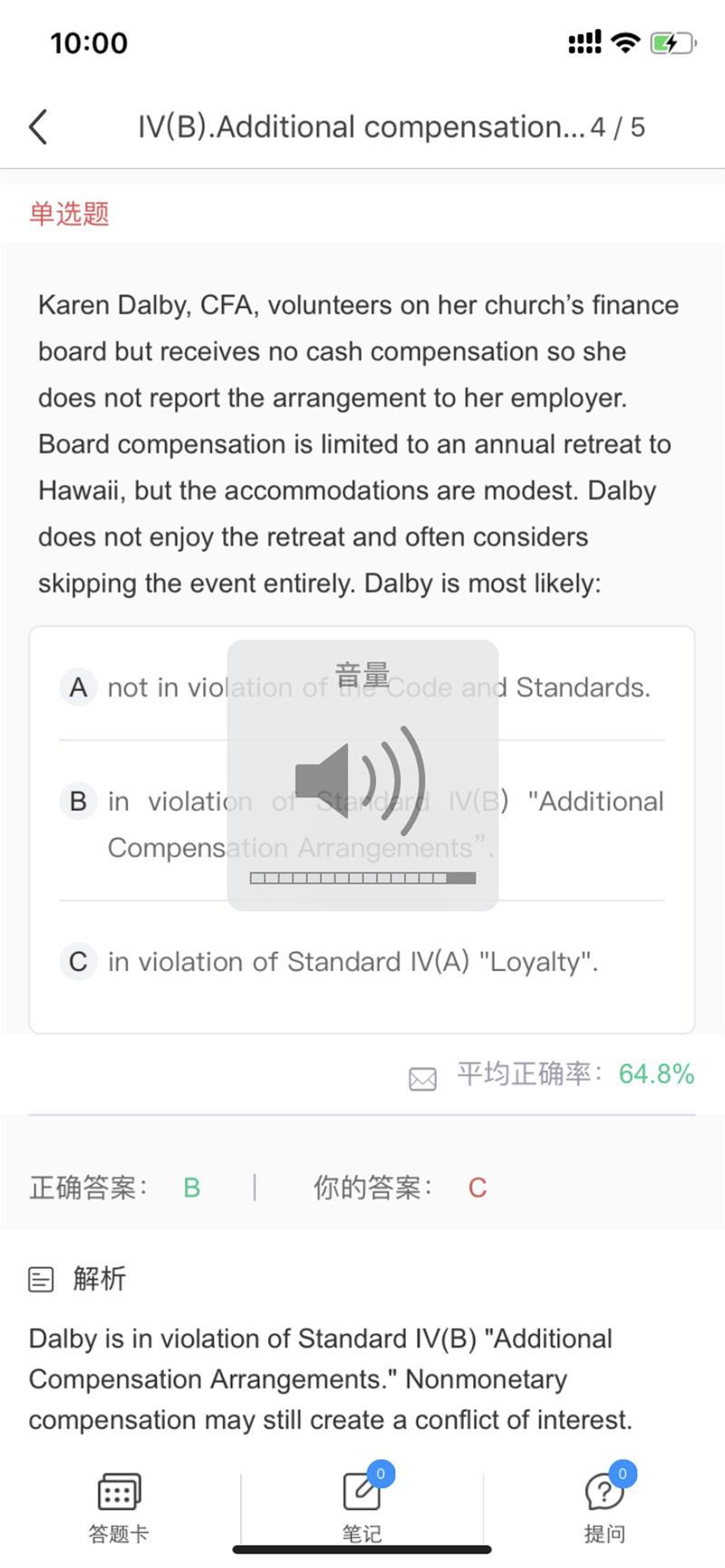Select option A not in violation

pos(362,688)
